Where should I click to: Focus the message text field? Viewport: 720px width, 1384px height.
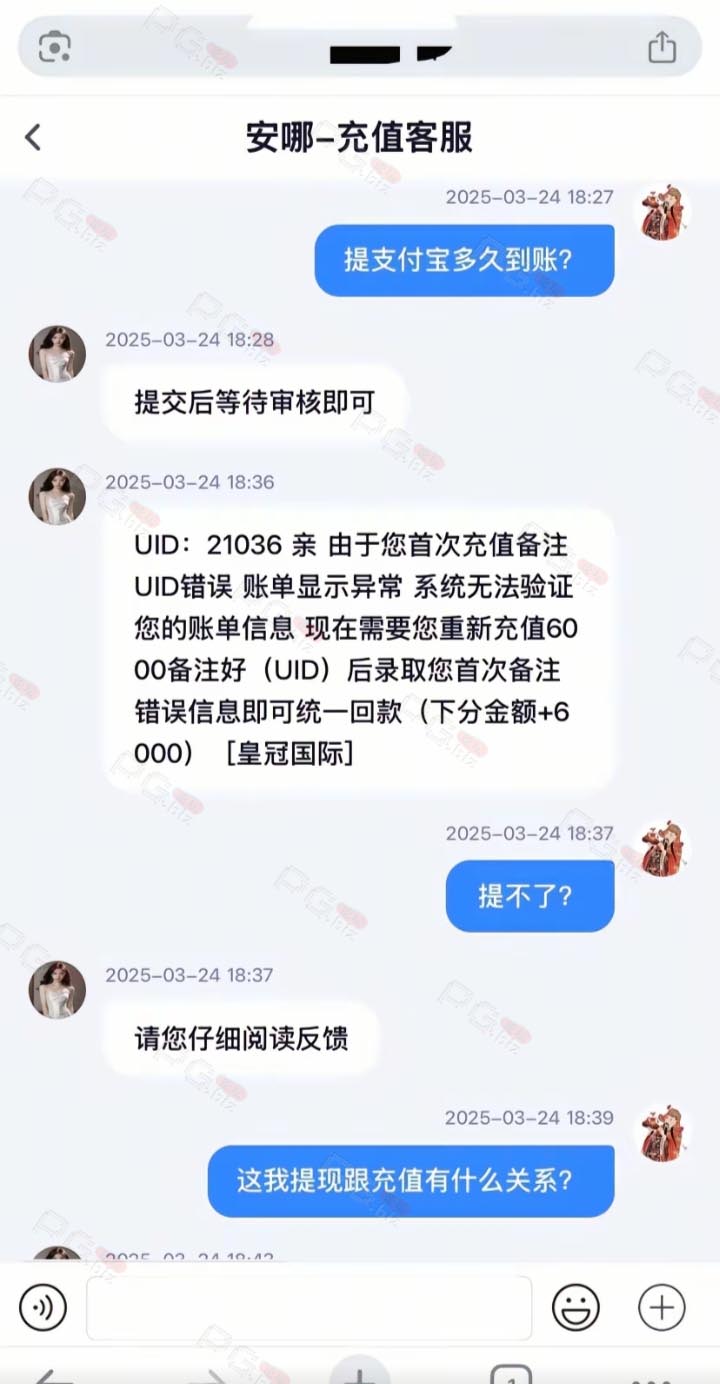(x=309, y=1307)
